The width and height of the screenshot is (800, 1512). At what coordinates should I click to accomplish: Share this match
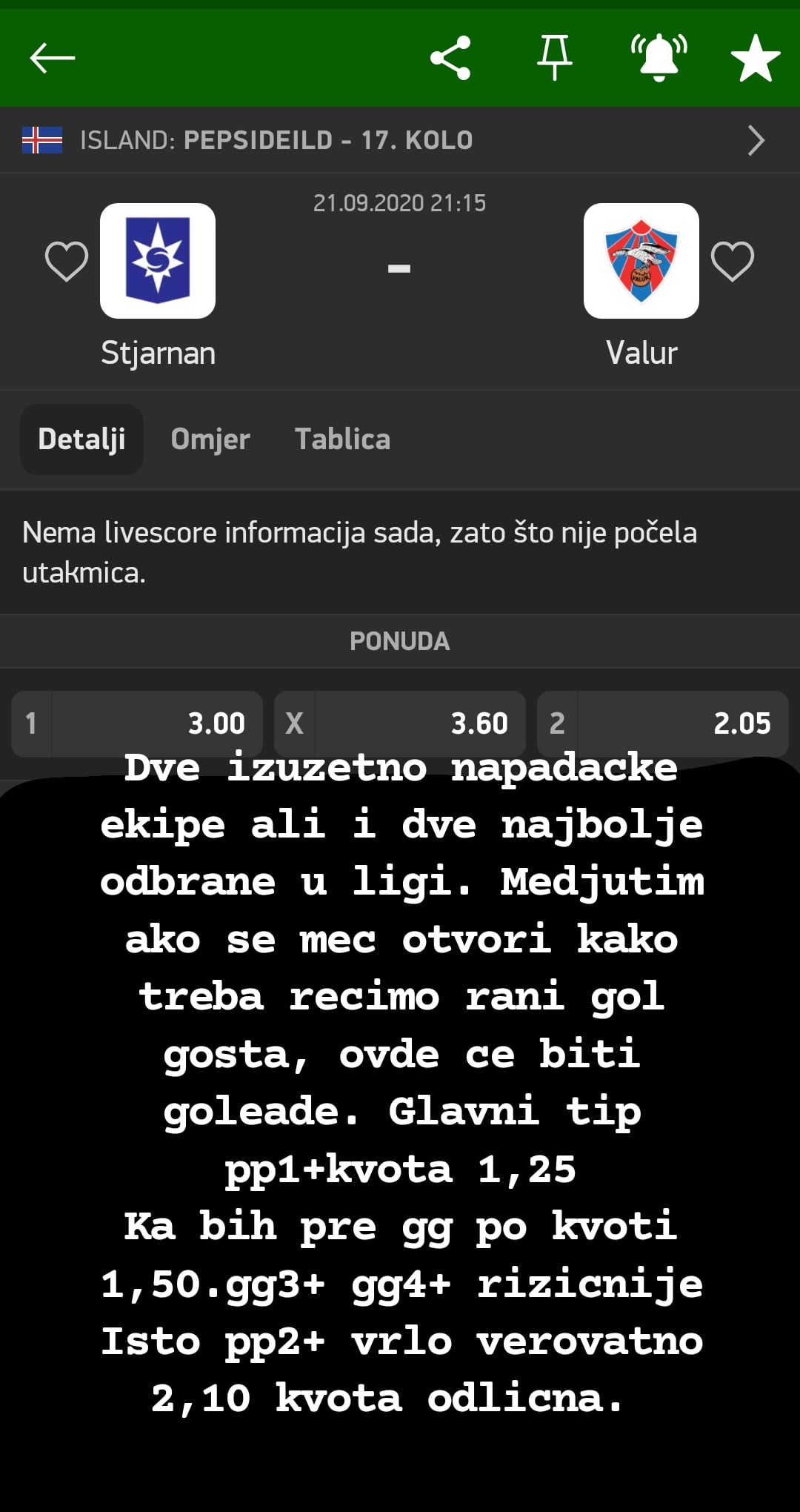click(450, 58)
